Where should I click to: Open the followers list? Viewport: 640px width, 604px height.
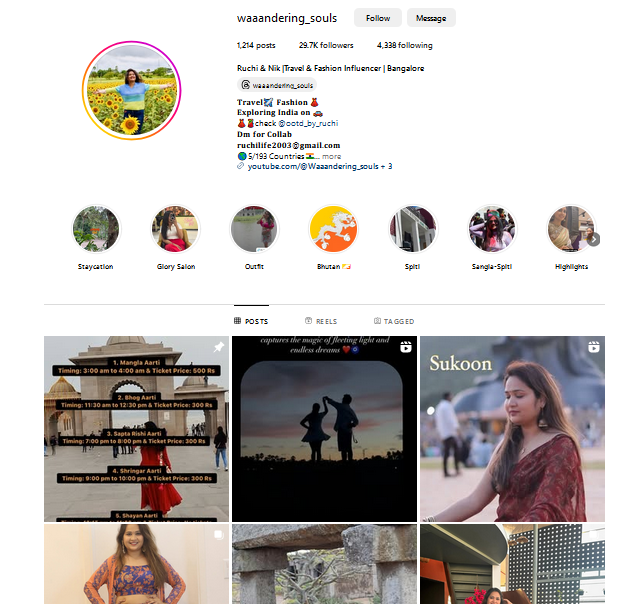[x=326, y=45]
